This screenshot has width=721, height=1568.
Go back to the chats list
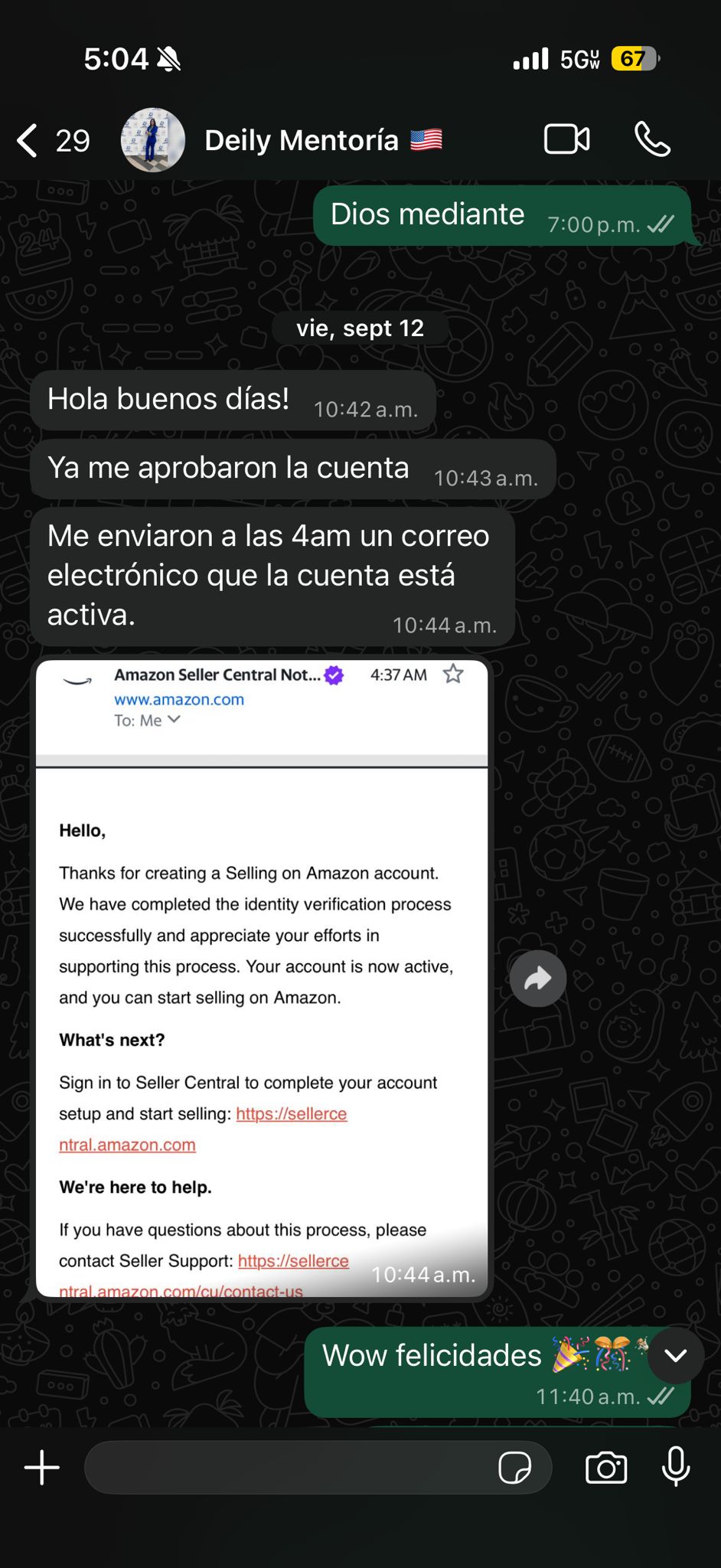[29, 141]
